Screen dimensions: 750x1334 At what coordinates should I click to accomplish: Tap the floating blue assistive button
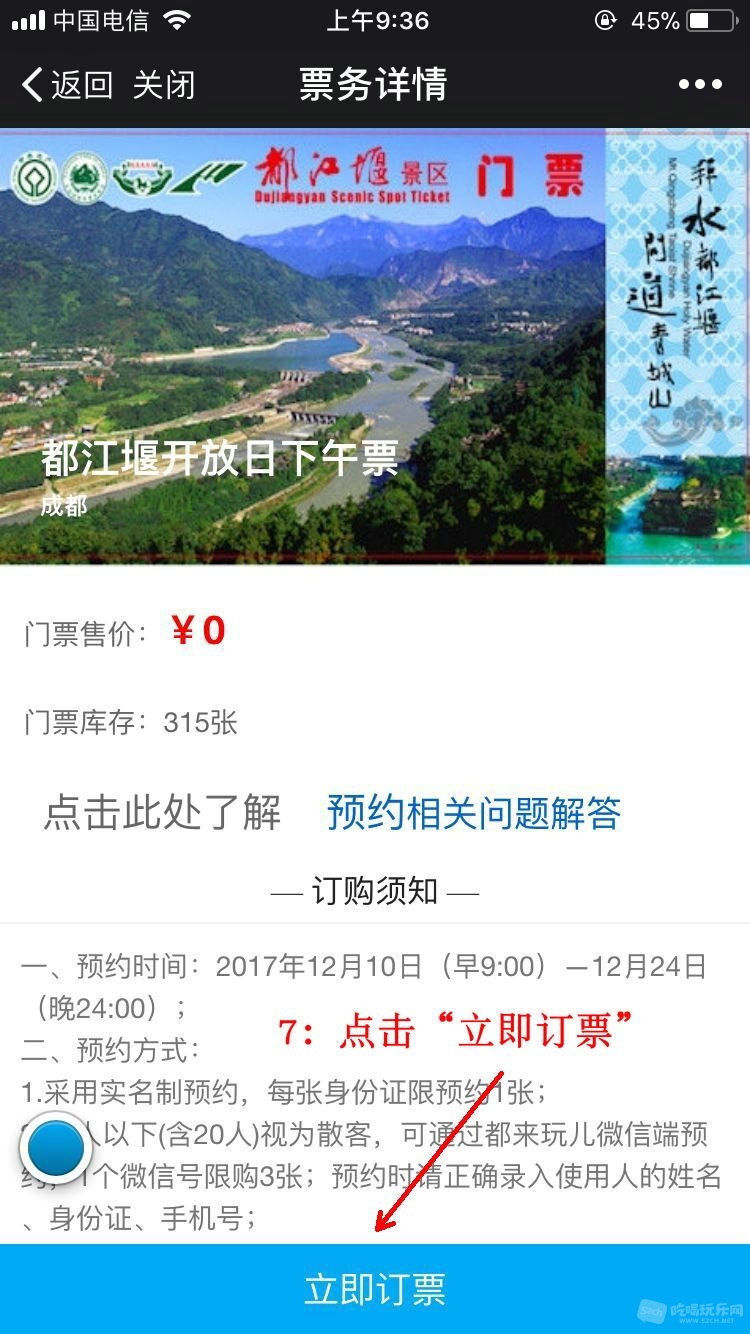pos(57,1148)
